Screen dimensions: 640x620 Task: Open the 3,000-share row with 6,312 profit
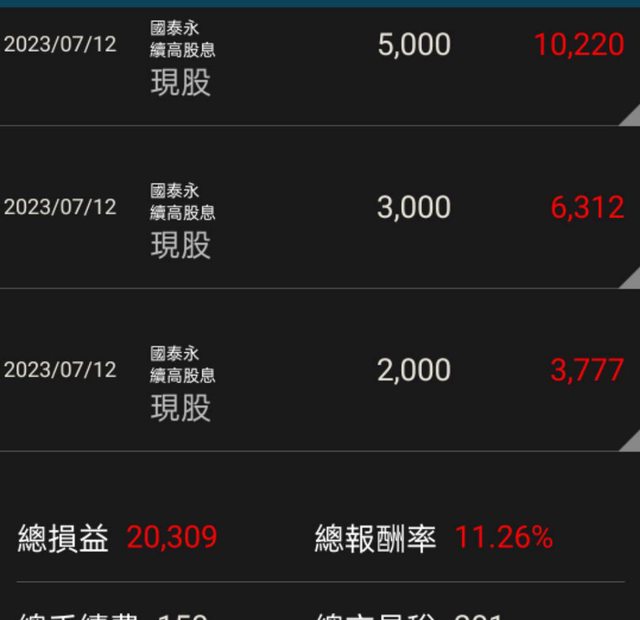(x=320, y=208)
